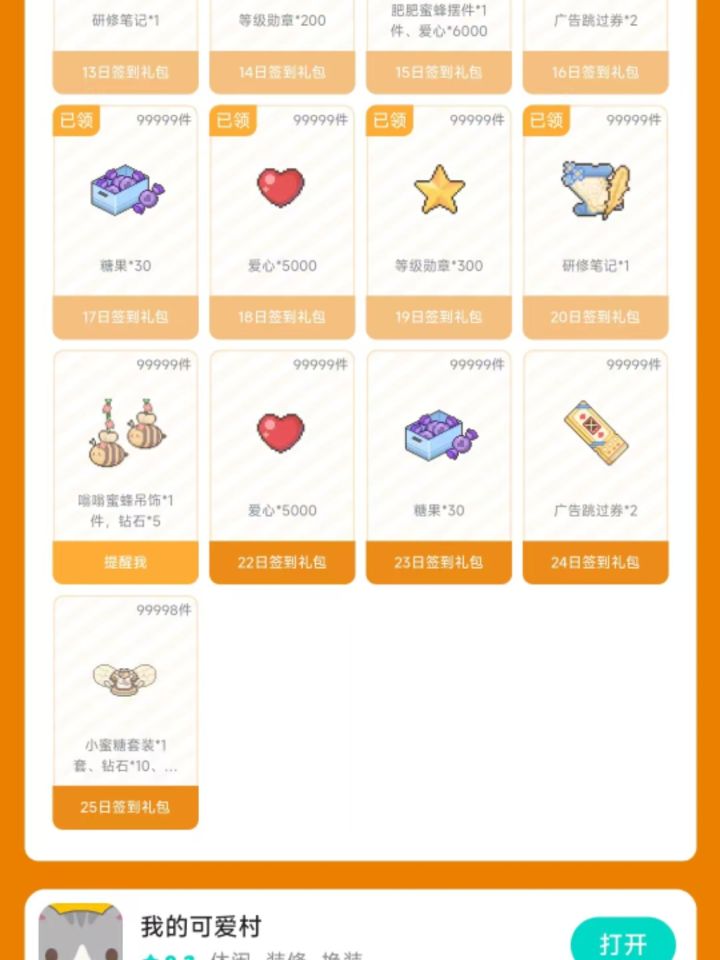Image resolution: width=720 pixels, height=960 pixels.
Task: Click the heart icon above 爱心*5000 in day 22
Action: point(281,431)
